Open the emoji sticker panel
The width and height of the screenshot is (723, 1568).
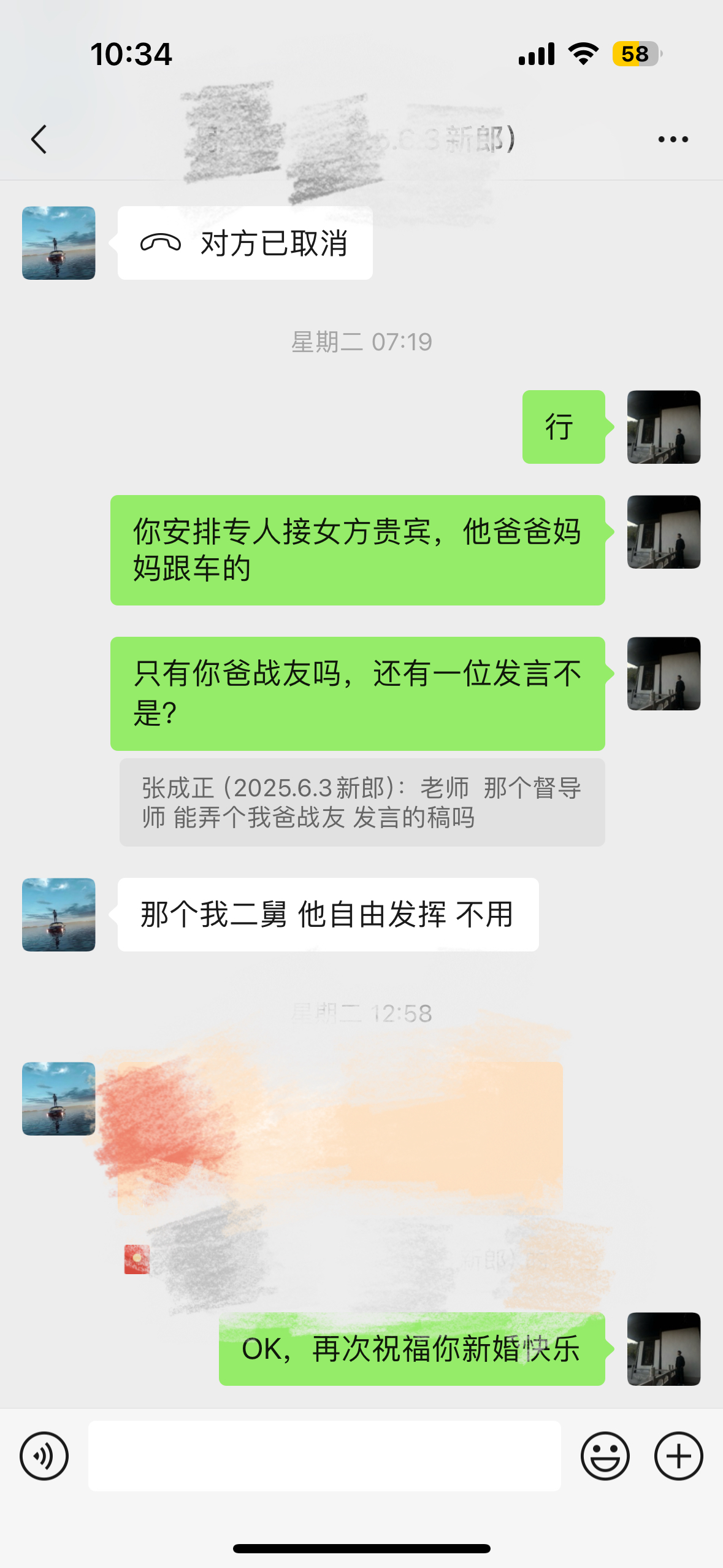pyautogui.click(x=605, y=1456)
